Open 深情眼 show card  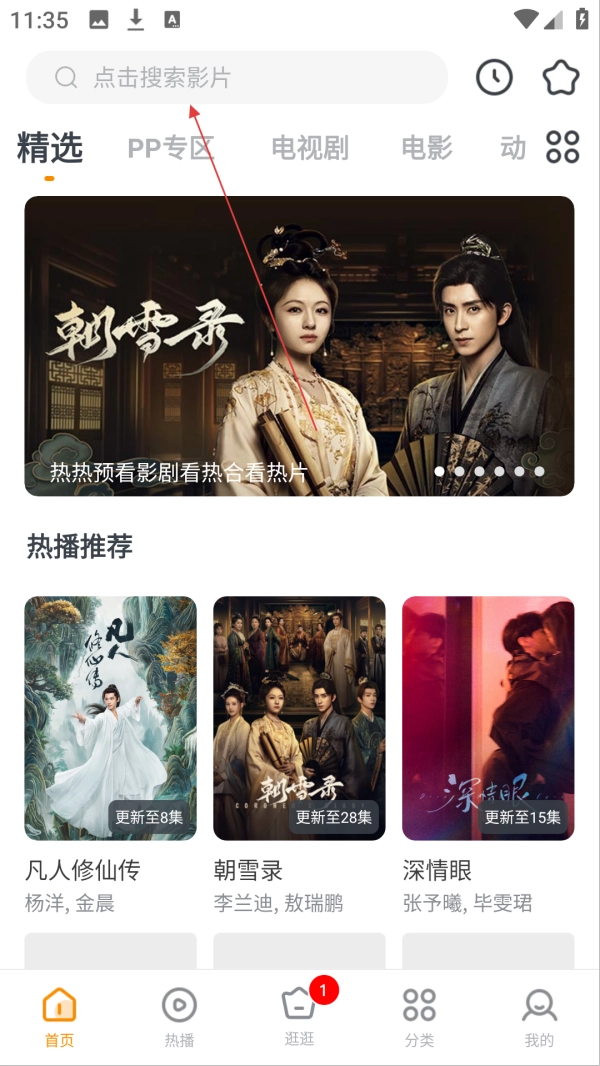[488, 717]
